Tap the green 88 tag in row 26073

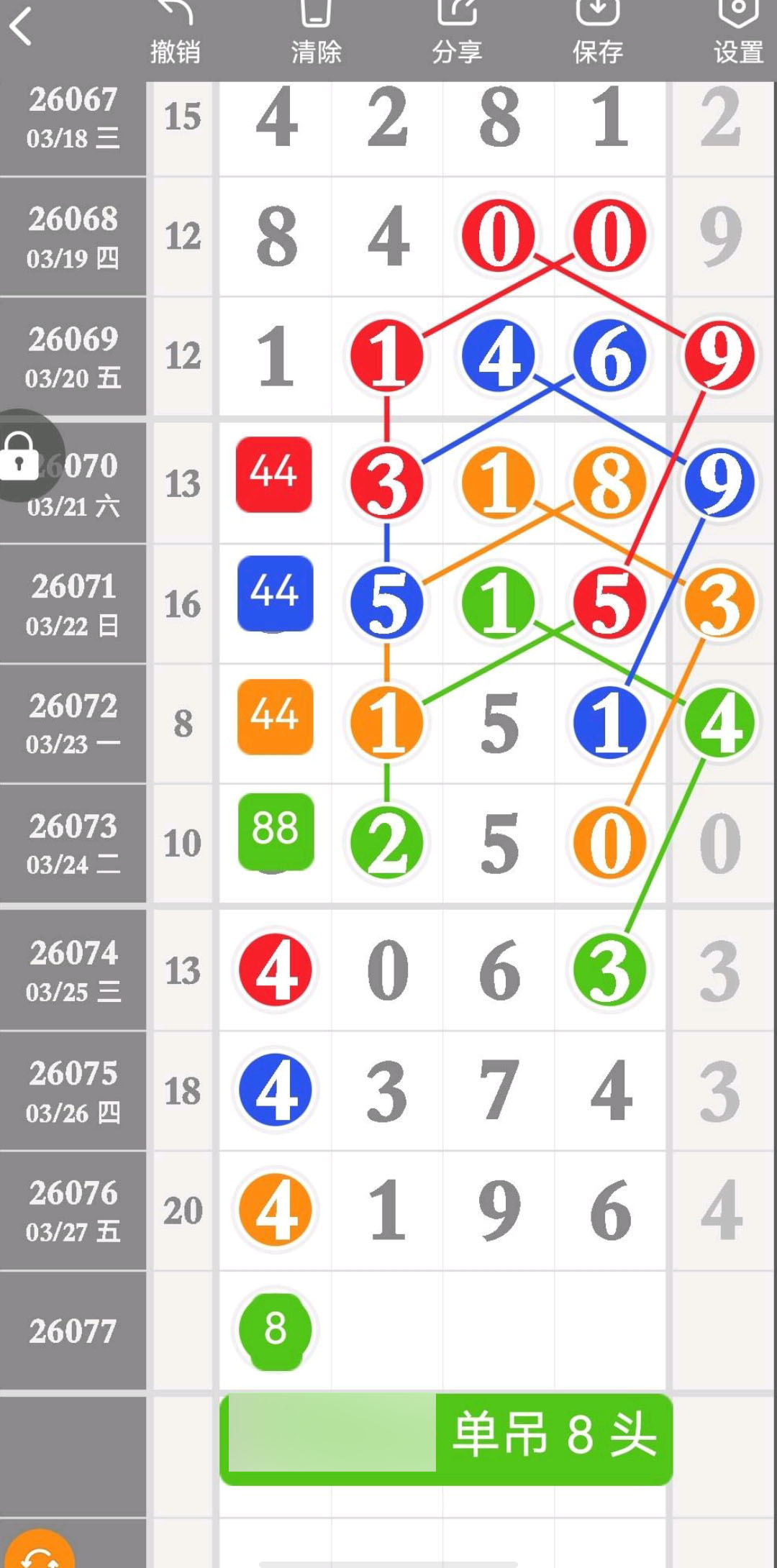click(x=276, y=830)
